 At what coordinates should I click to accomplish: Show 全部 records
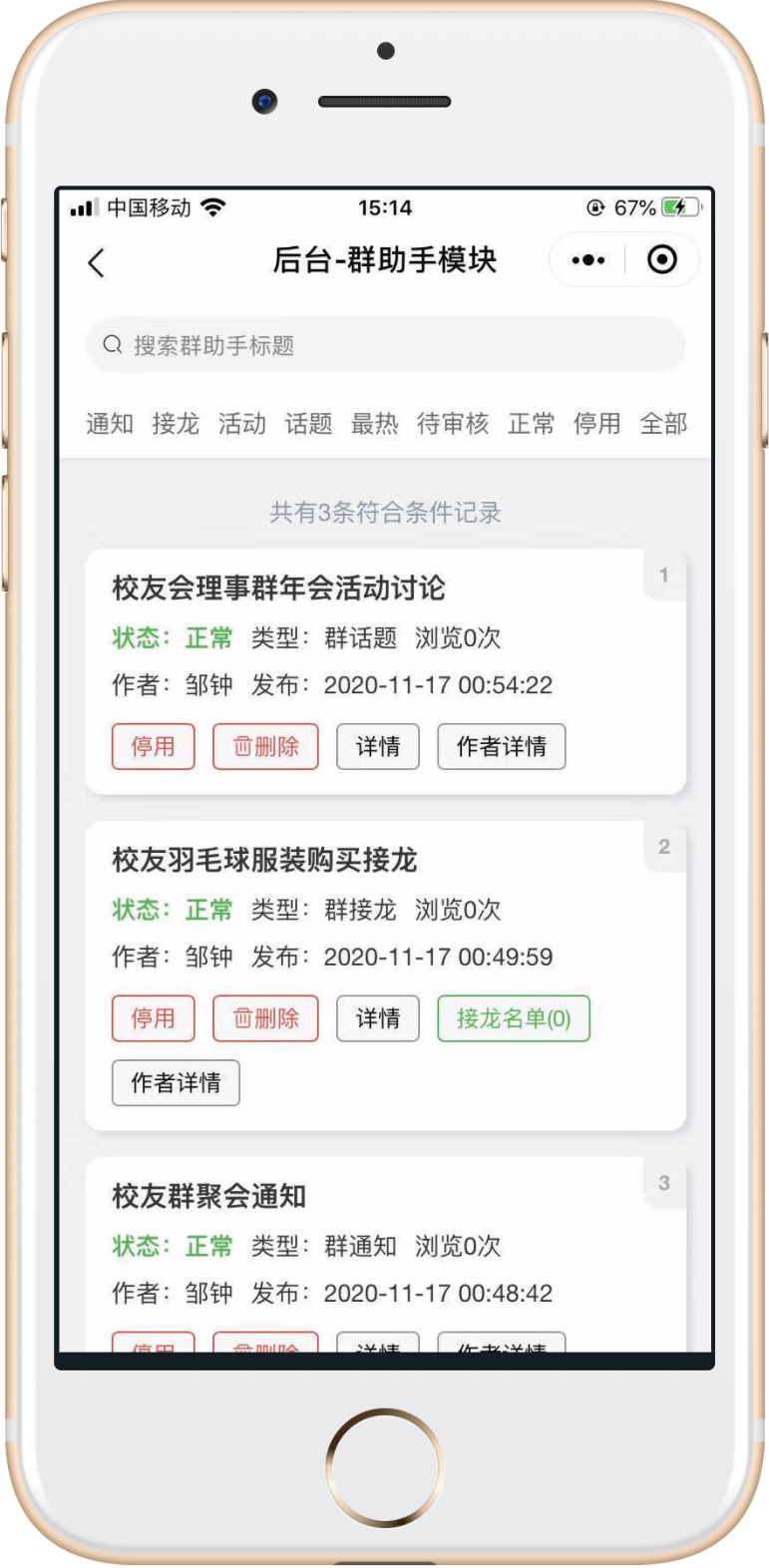click(663, 424)
